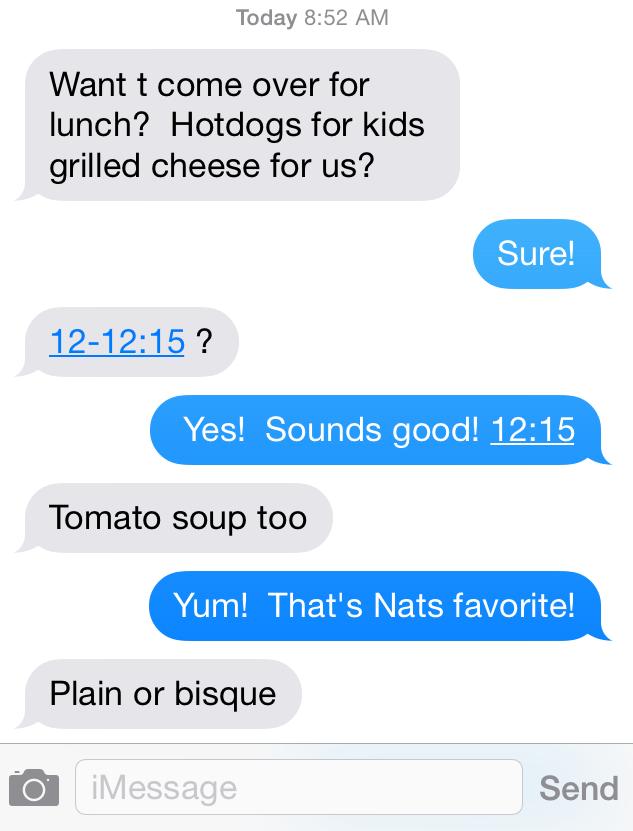
Task: Open the 12-12:15 time link
Action: (x=117, y=341)
